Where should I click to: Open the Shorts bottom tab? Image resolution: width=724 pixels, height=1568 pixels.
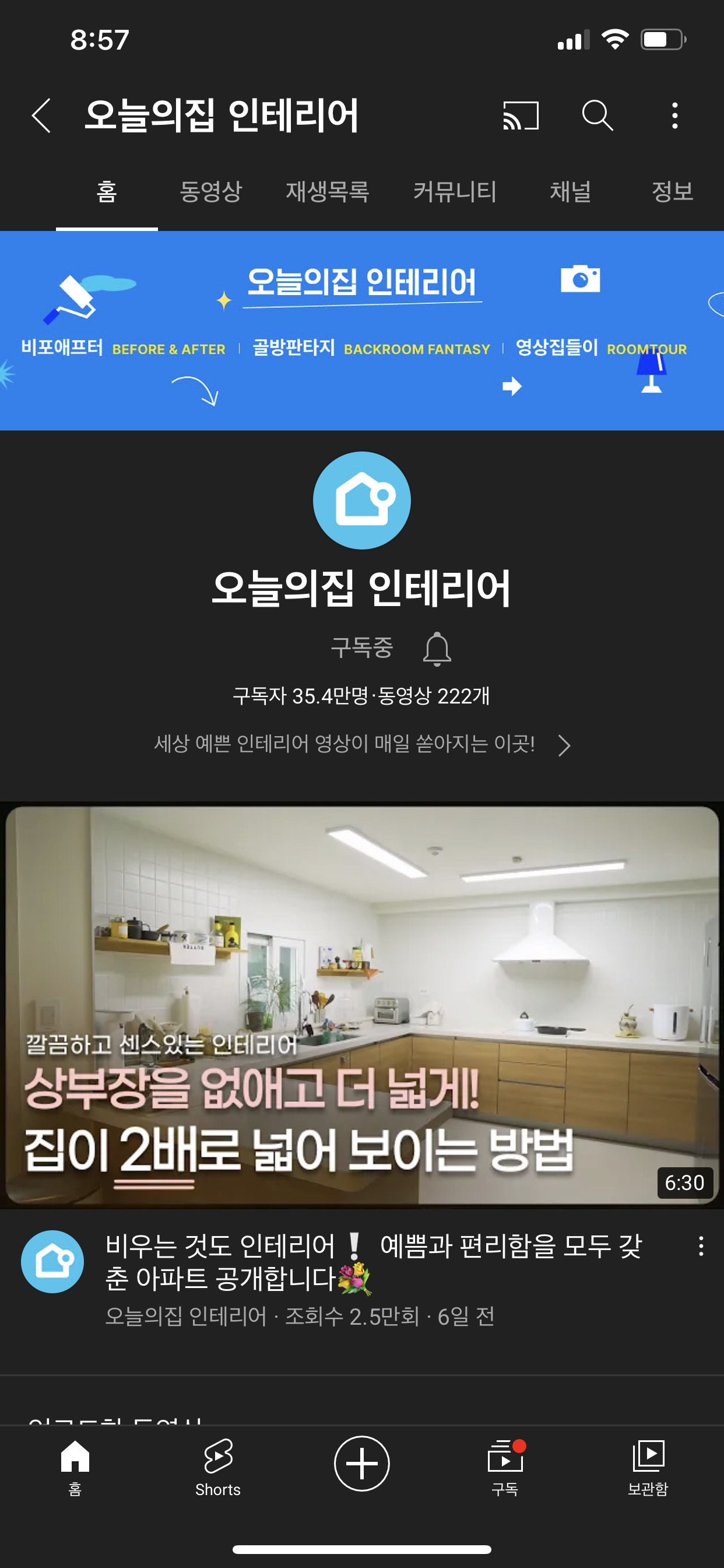click(x=218, y=1466)
